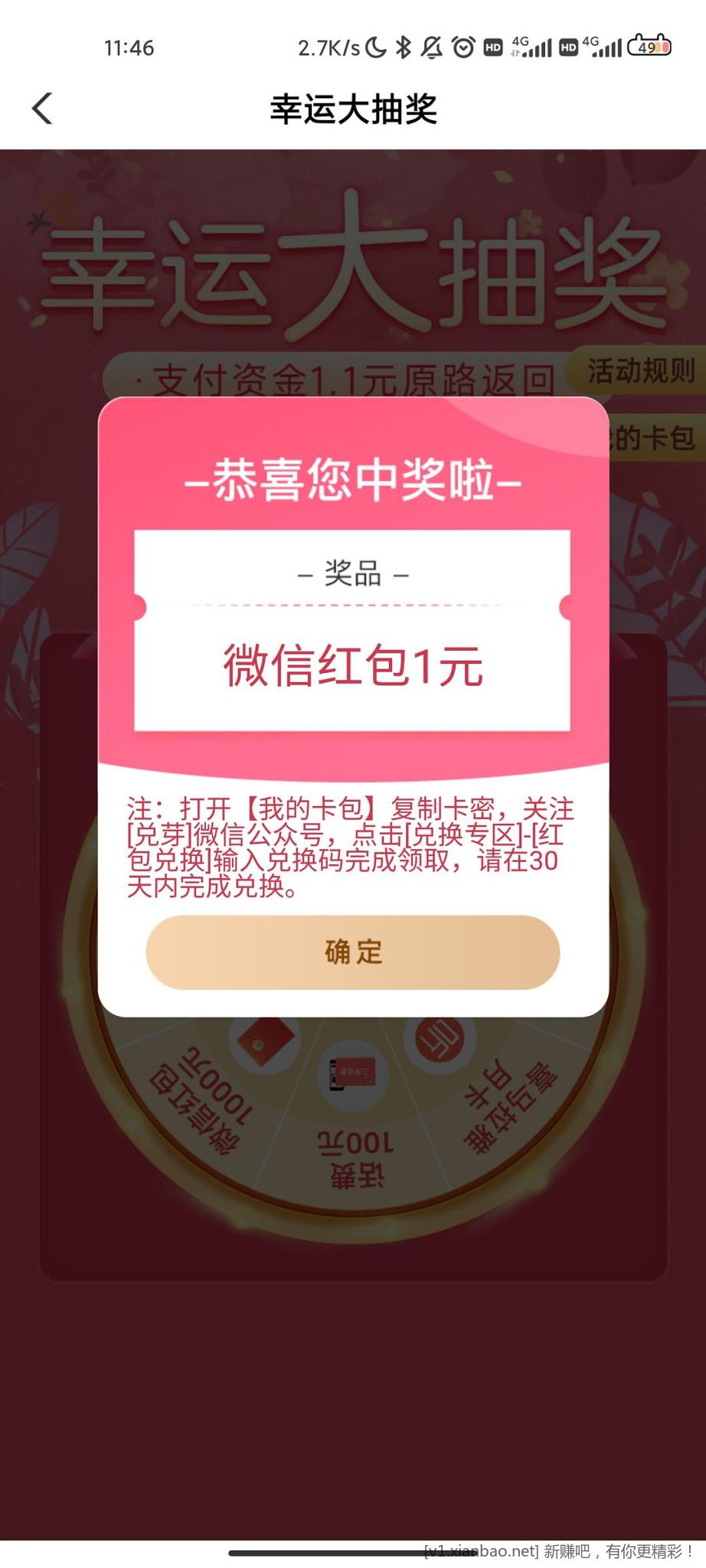The height and width of the screenshot is (1568, 706).
Task: Open 活动规则 activity rules
Action: [x=639, y=371]
